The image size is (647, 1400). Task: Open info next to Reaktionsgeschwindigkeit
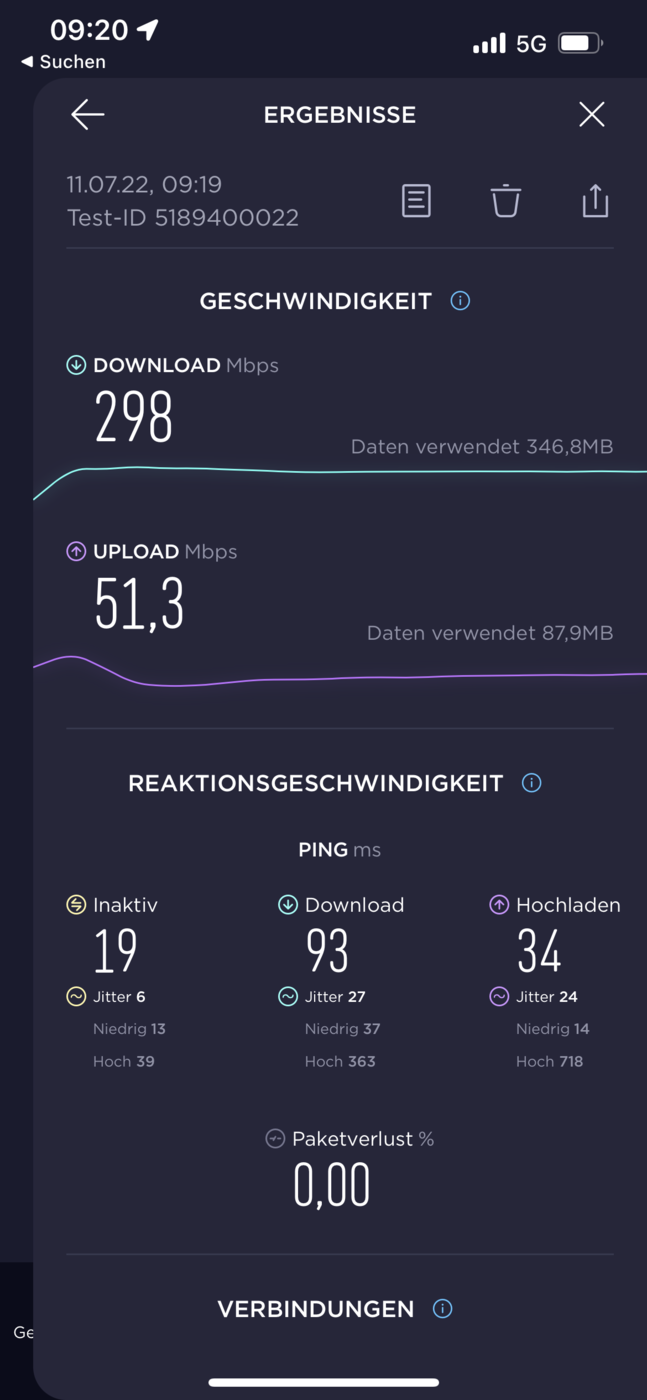tap(532, 783)
